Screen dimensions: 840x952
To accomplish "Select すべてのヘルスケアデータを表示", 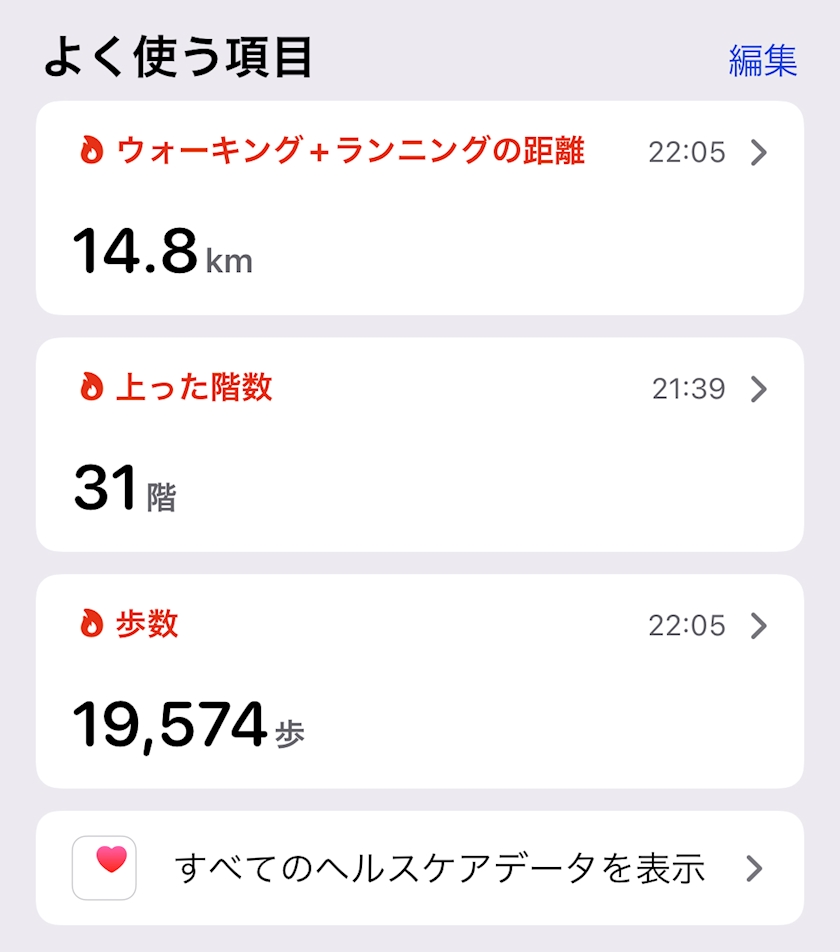I will pos(420,868).
